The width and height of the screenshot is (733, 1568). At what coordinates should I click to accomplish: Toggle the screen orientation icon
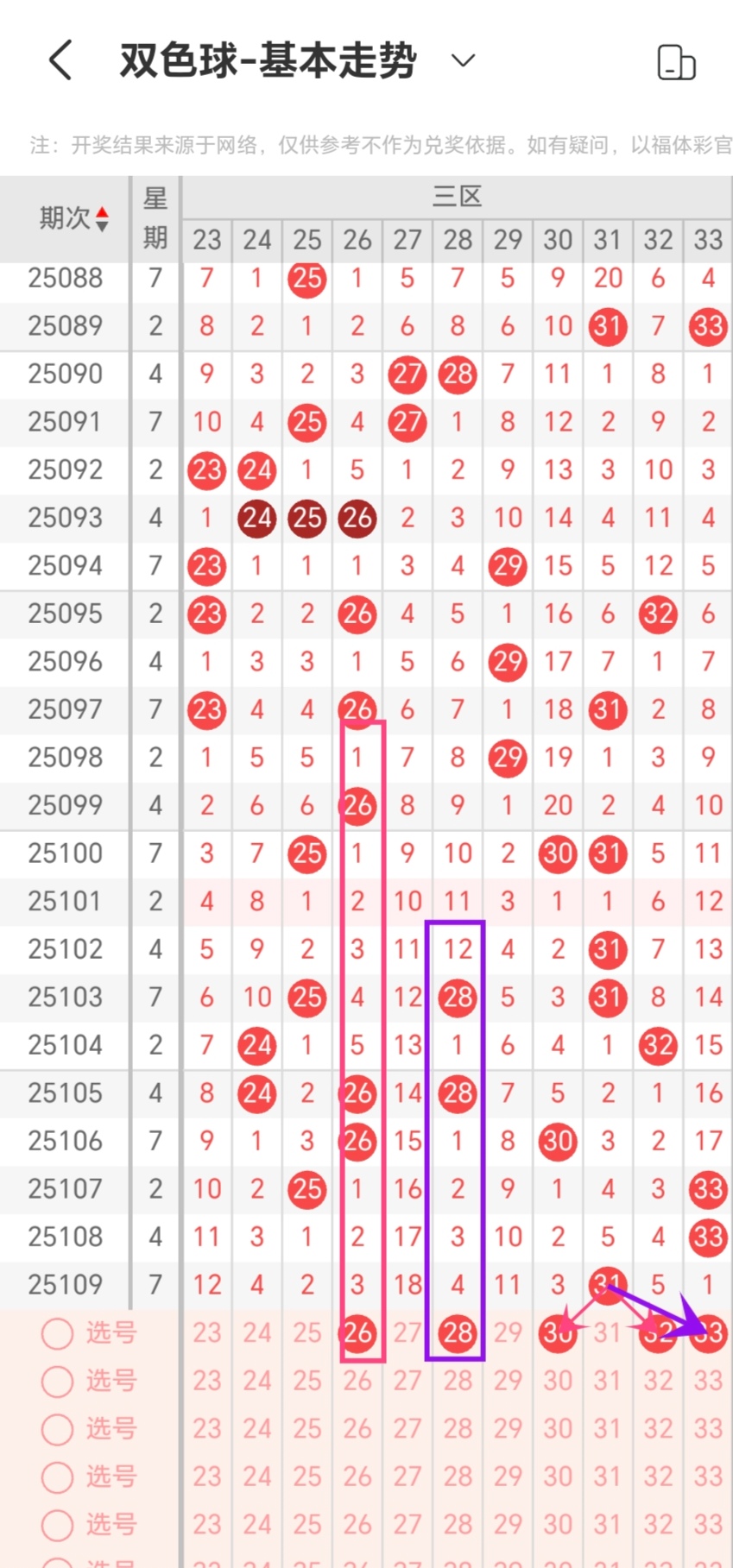coord(676,62)
